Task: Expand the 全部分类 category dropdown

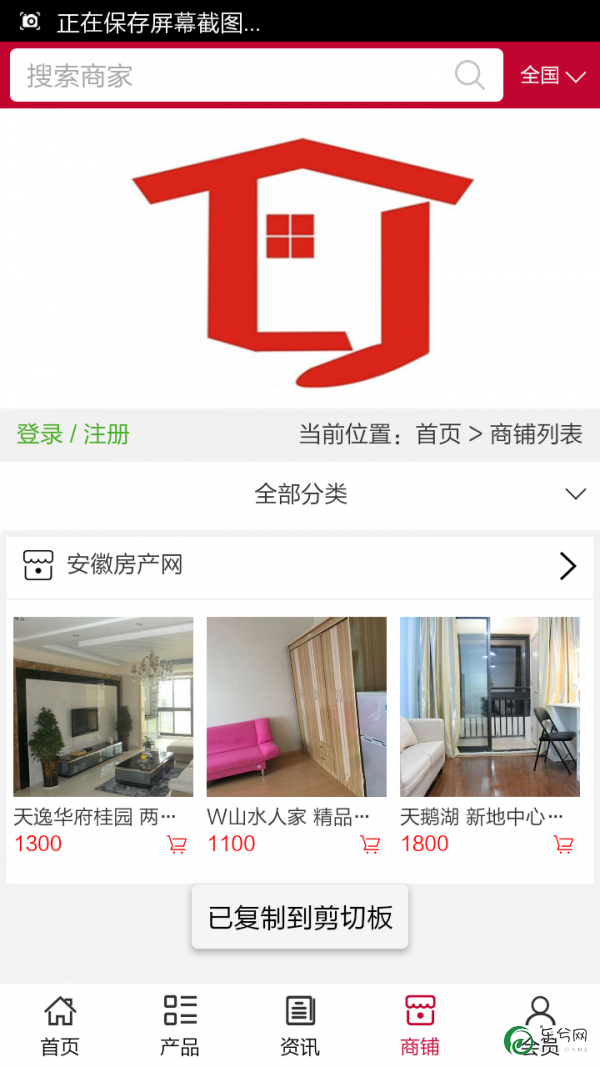Action: pyautogui.click(x=300, y=494)
